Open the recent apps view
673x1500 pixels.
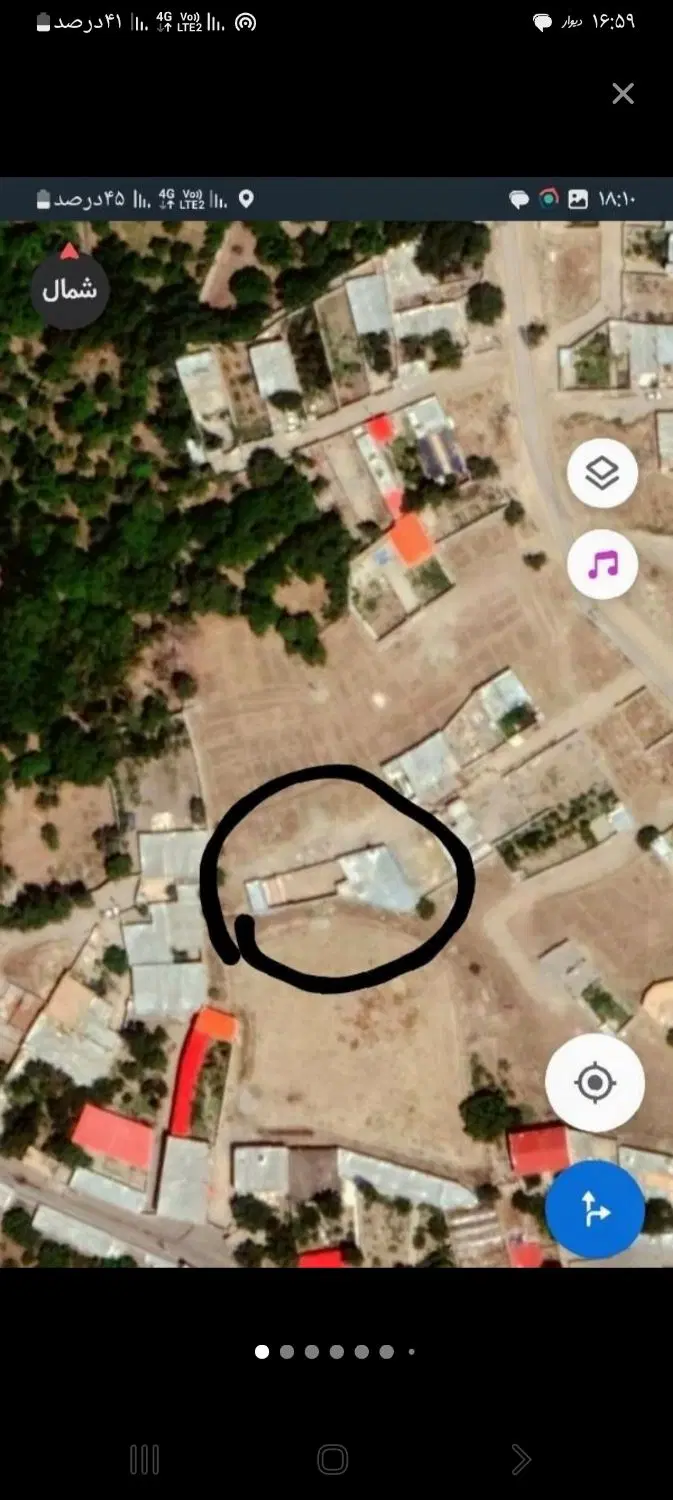[145, 1460]
